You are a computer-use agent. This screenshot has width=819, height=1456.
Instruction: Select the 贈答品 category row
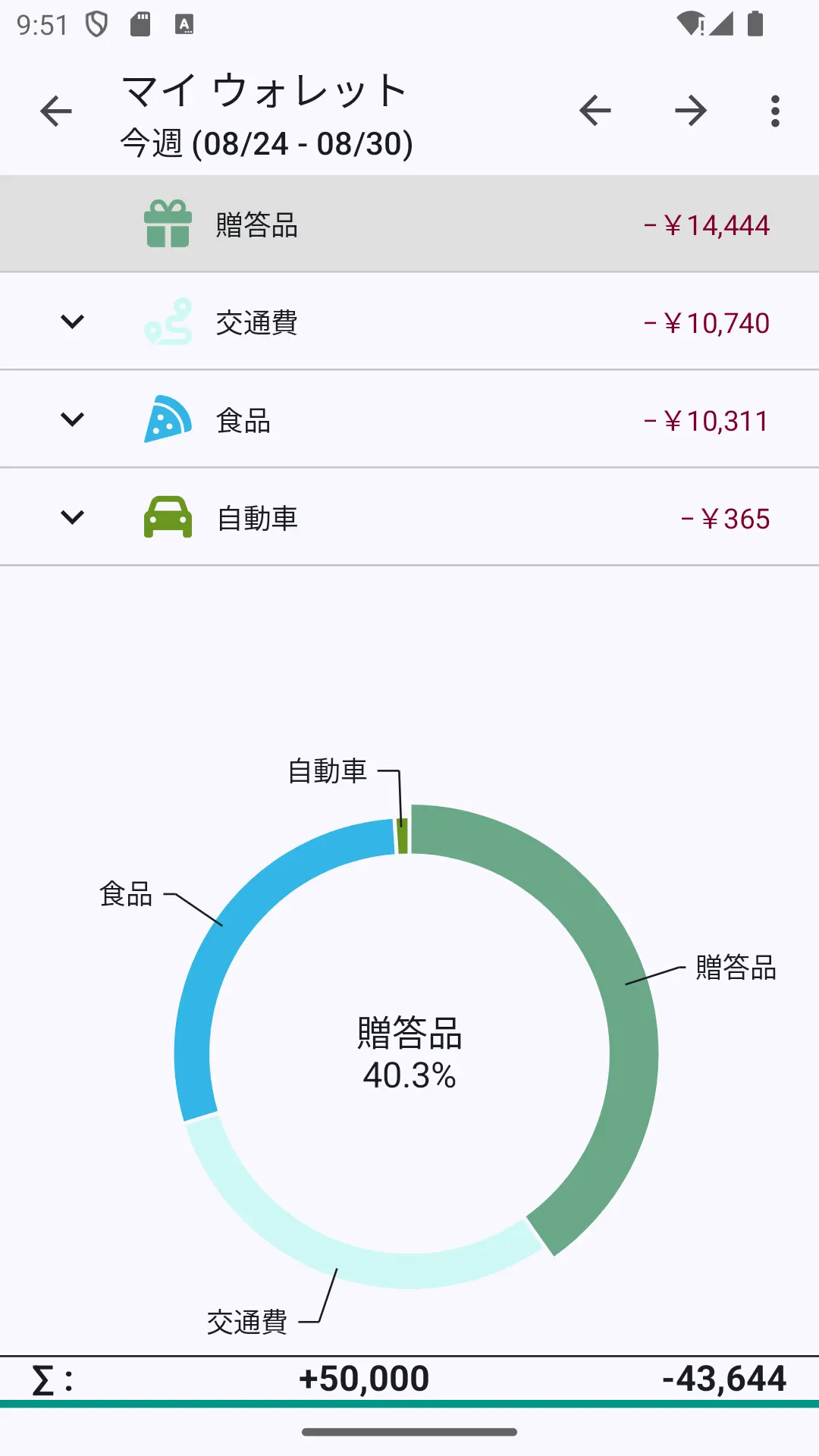coord(409,224)
